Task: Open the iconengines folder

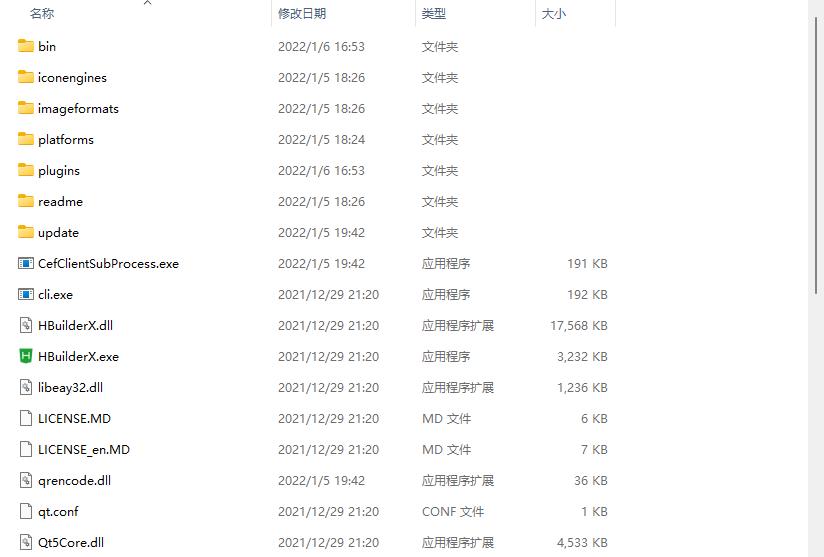Action: click(x=72, y=77)
